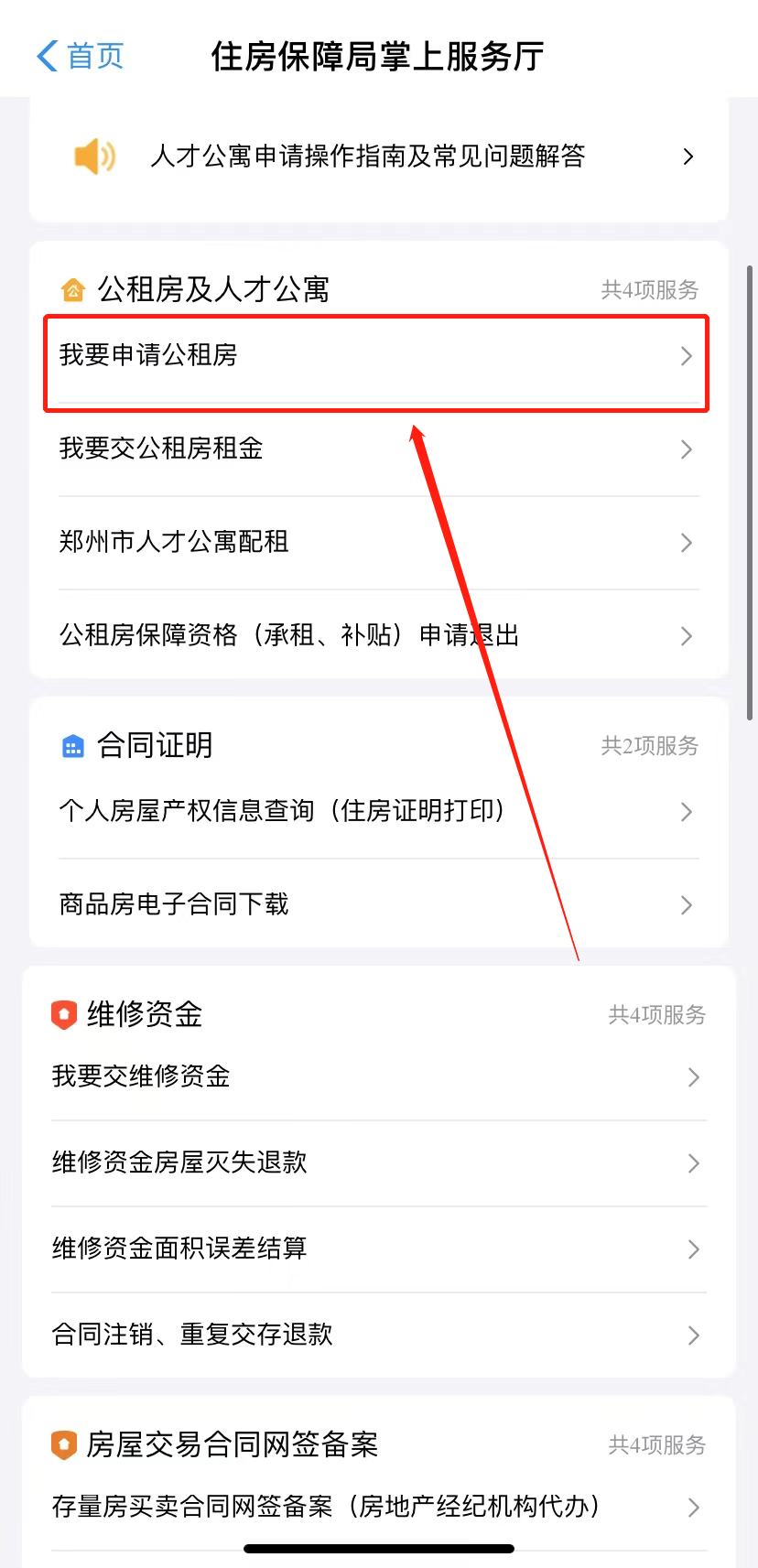Open 人才公寓申请操作指南及常见问题解答
Screen dimensions: 758x1568
377,157
